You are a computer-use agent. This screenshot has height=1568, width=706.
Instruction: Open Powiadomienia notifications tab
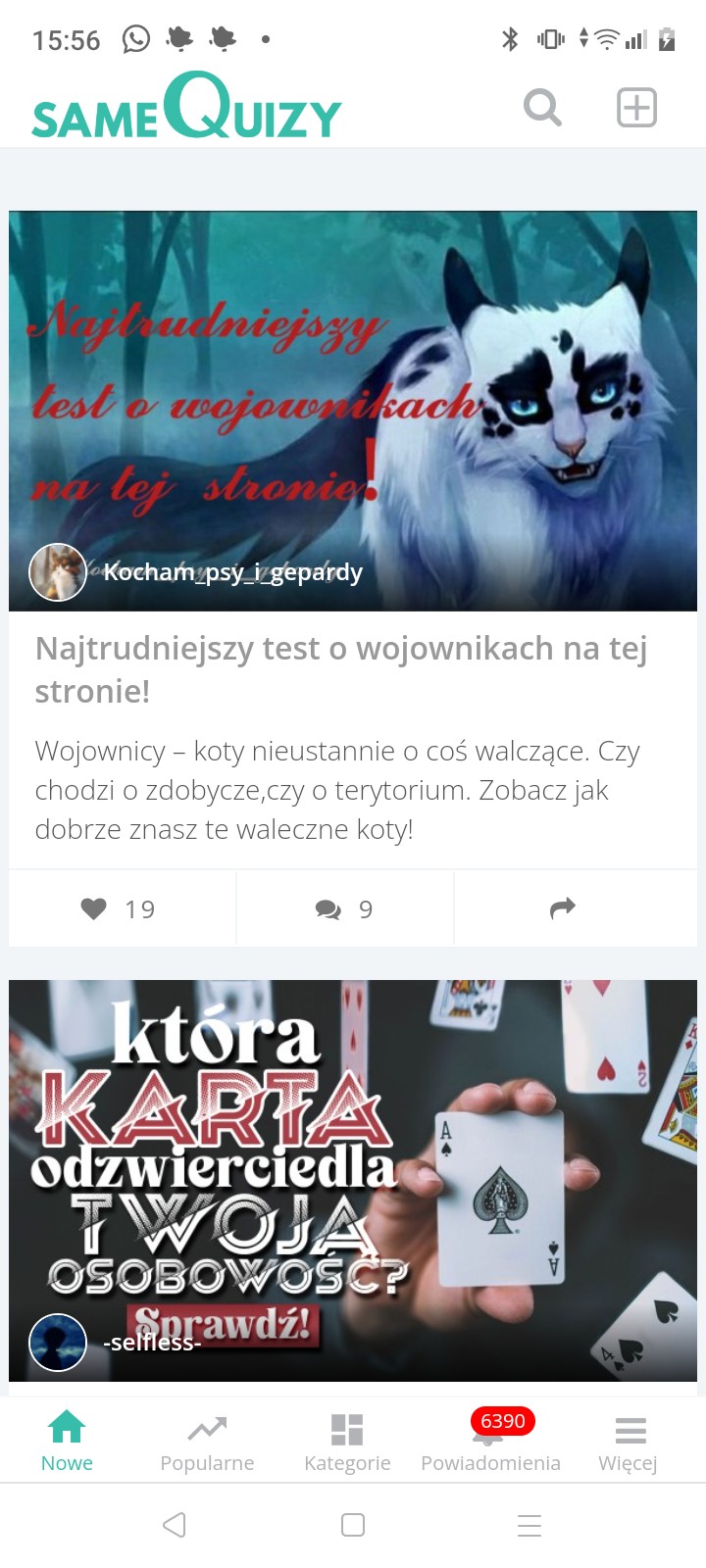tap(490, 1441)
